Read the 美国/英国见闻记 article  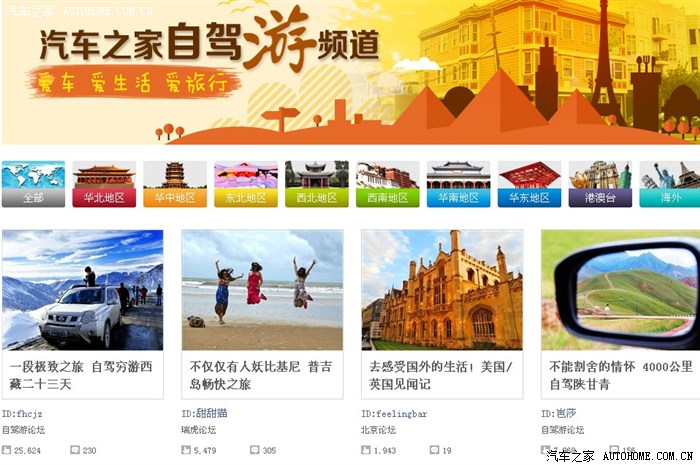[x=442, y=375]
